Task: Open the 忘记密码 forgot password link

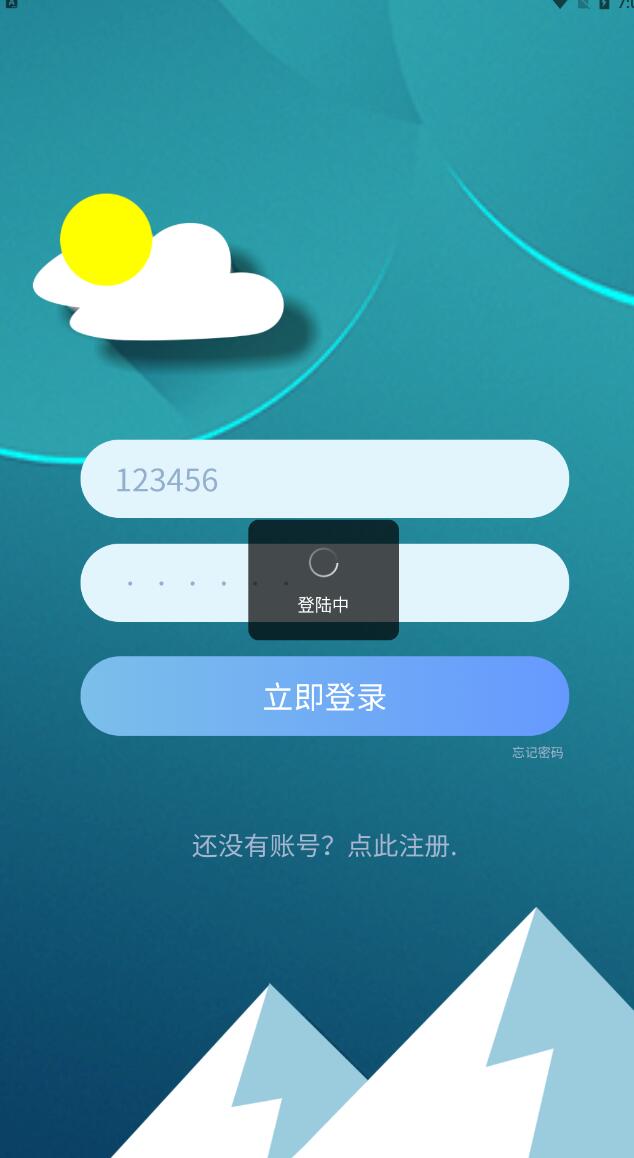Action: (x=537, y=753)
